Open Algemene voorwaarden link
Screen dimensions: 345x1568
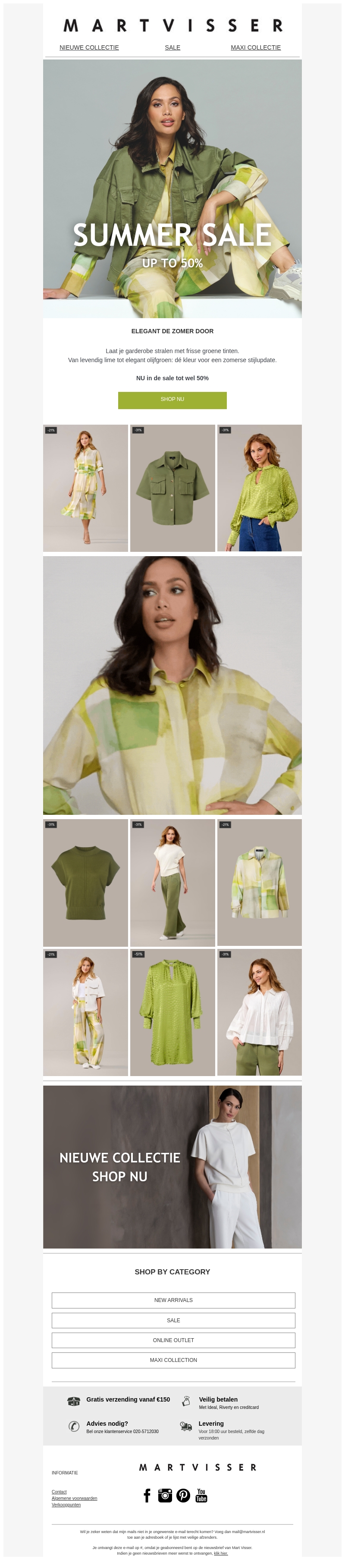74,1499
